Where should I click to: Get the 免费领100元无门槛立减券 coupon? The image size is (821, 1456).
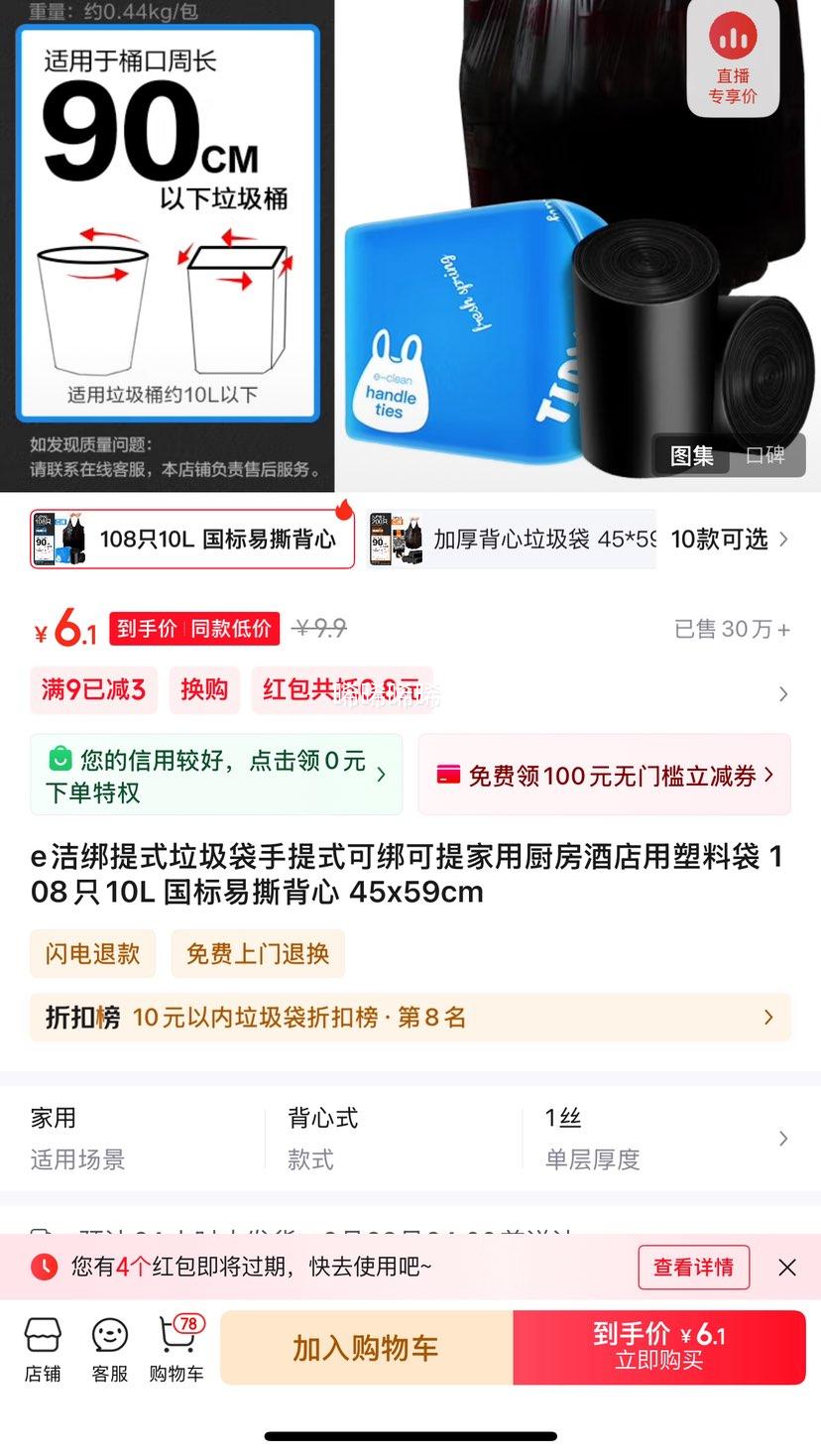[x=604, y=776]
